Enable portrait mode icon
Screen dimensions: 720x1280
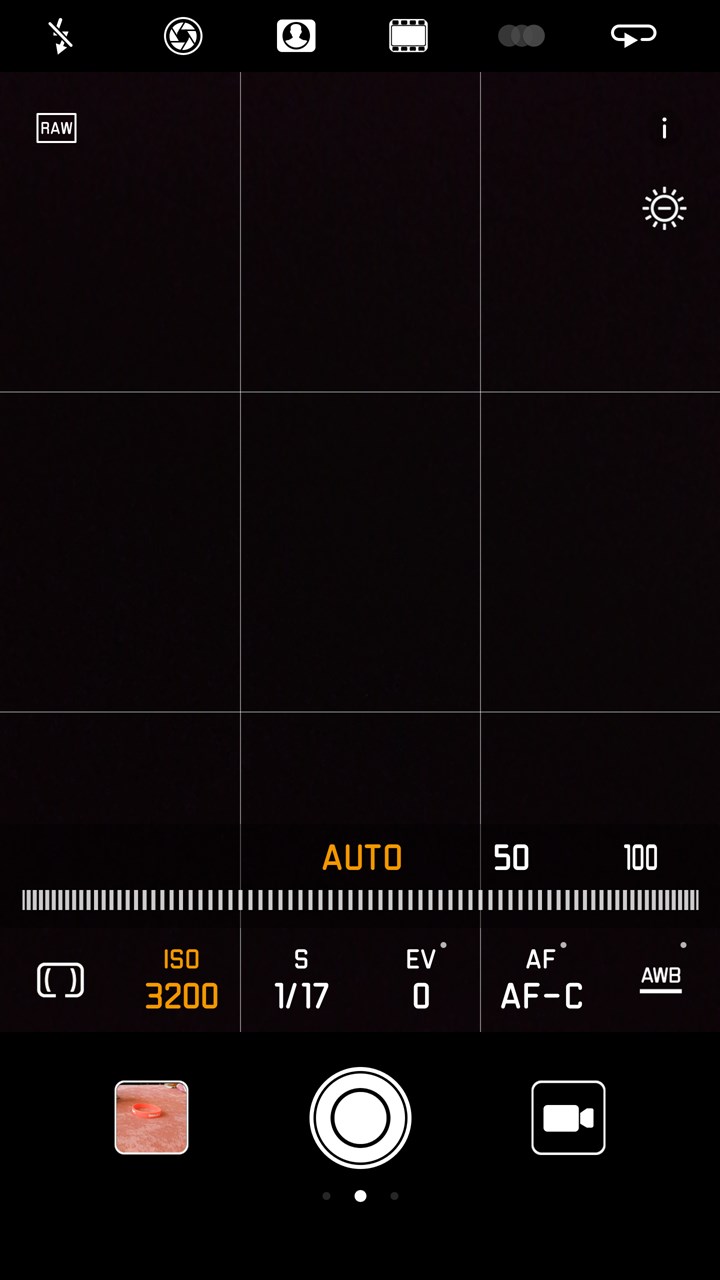(x=296, y=36)
